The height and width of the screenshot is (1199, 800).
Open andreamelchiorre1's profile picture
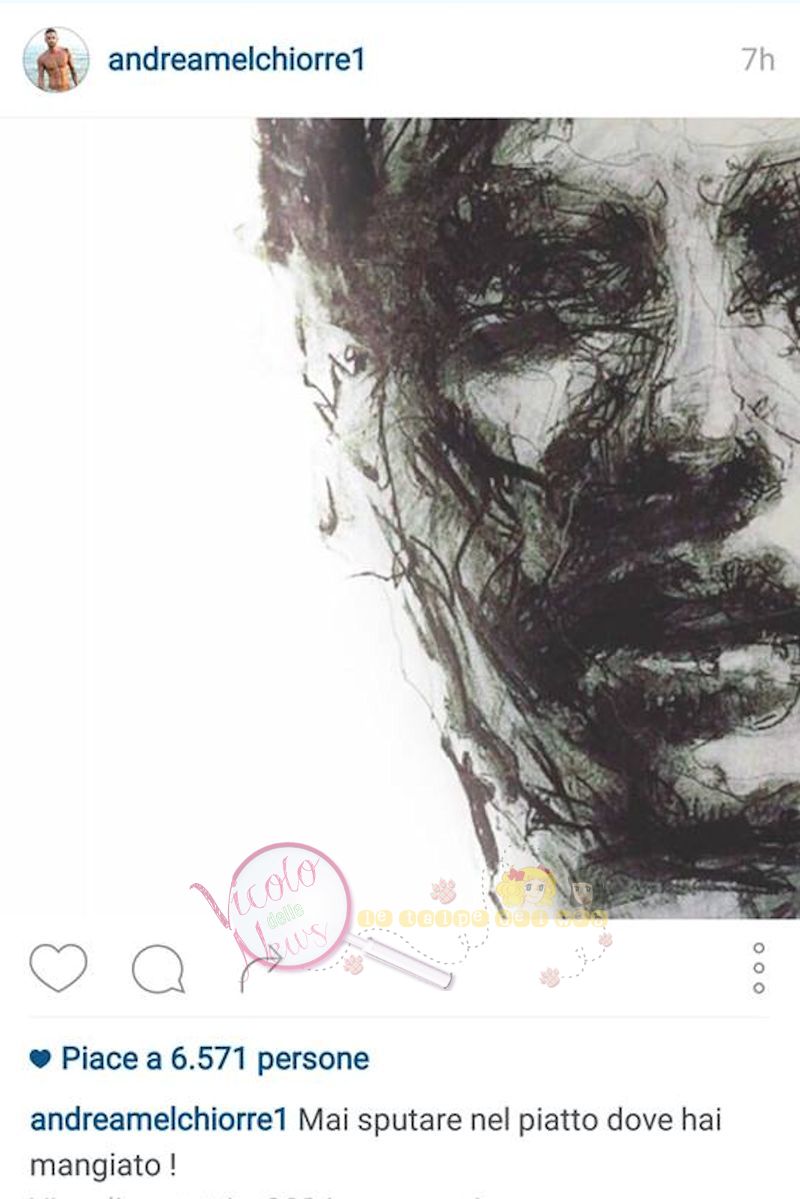pos(55,60)
